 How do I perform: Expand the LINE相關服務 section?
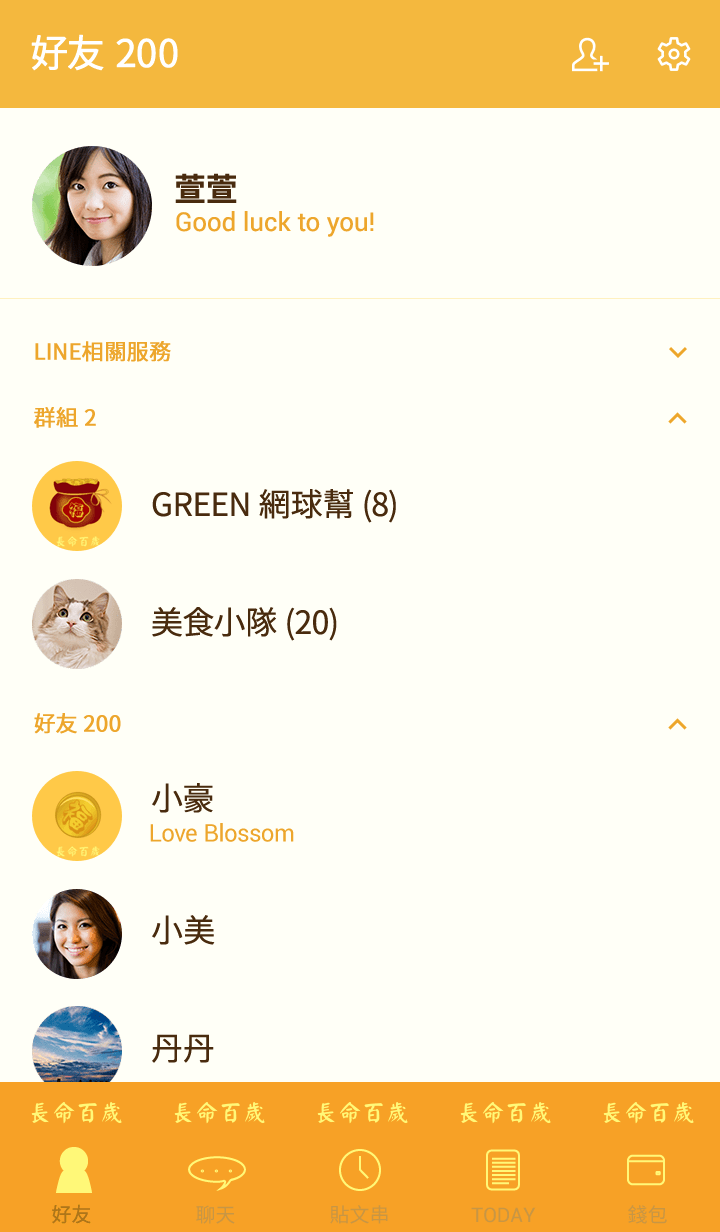click(x=677, y=352)
